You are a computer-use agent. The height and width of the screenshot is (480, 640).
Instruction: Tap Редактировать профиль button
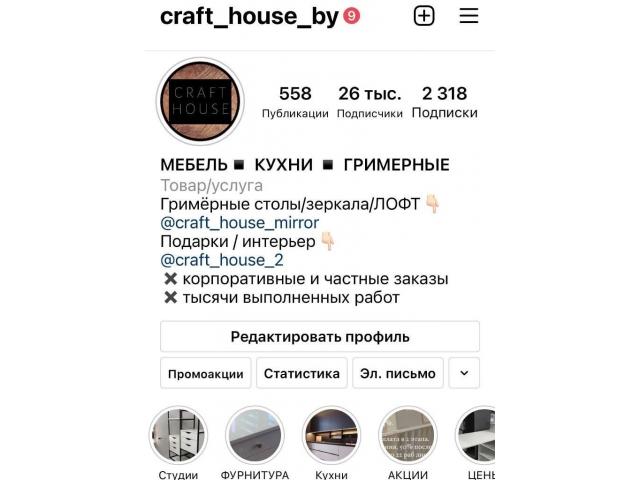click(x=319, y=337)
